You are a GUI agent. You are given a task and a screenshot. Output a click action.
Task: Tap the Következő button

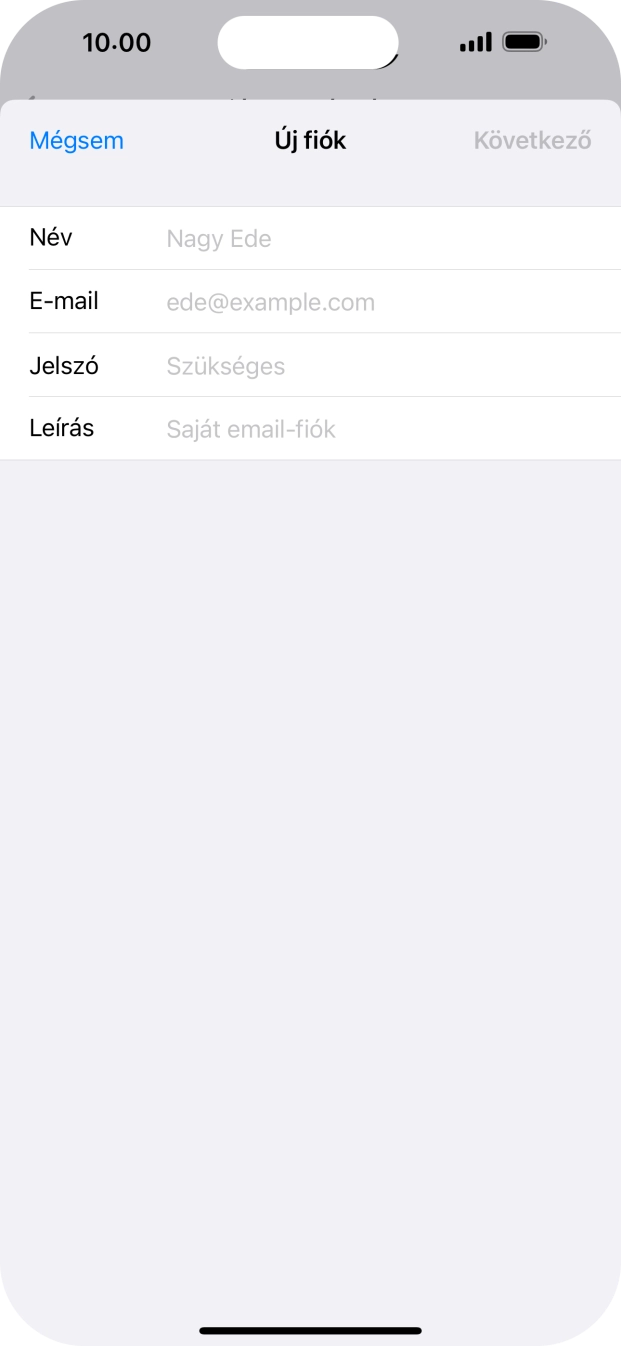coord(532,141)
